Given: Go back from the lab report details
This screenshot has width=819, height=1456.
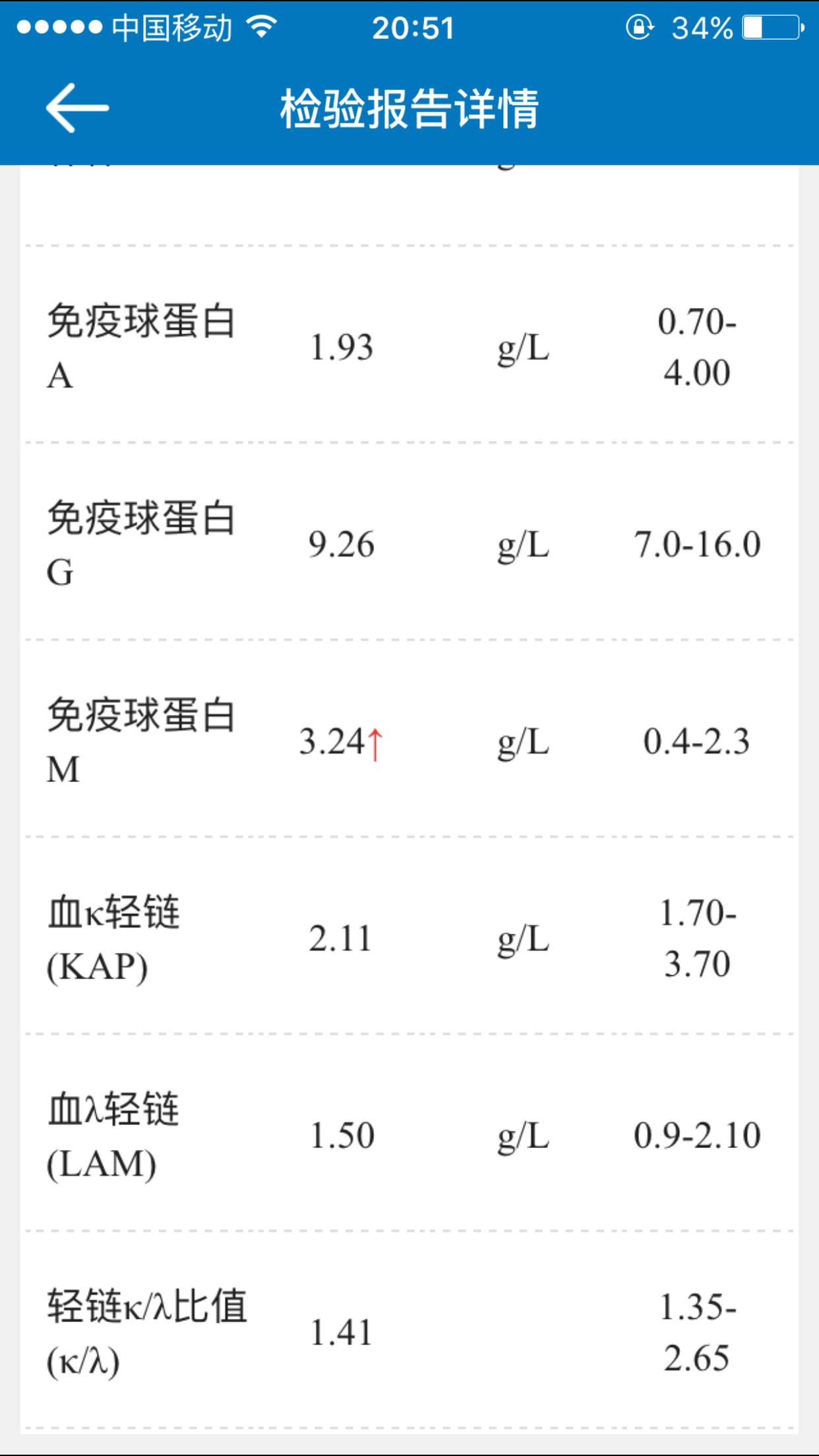Looking at the screenshot, I should tap(77, 108).
